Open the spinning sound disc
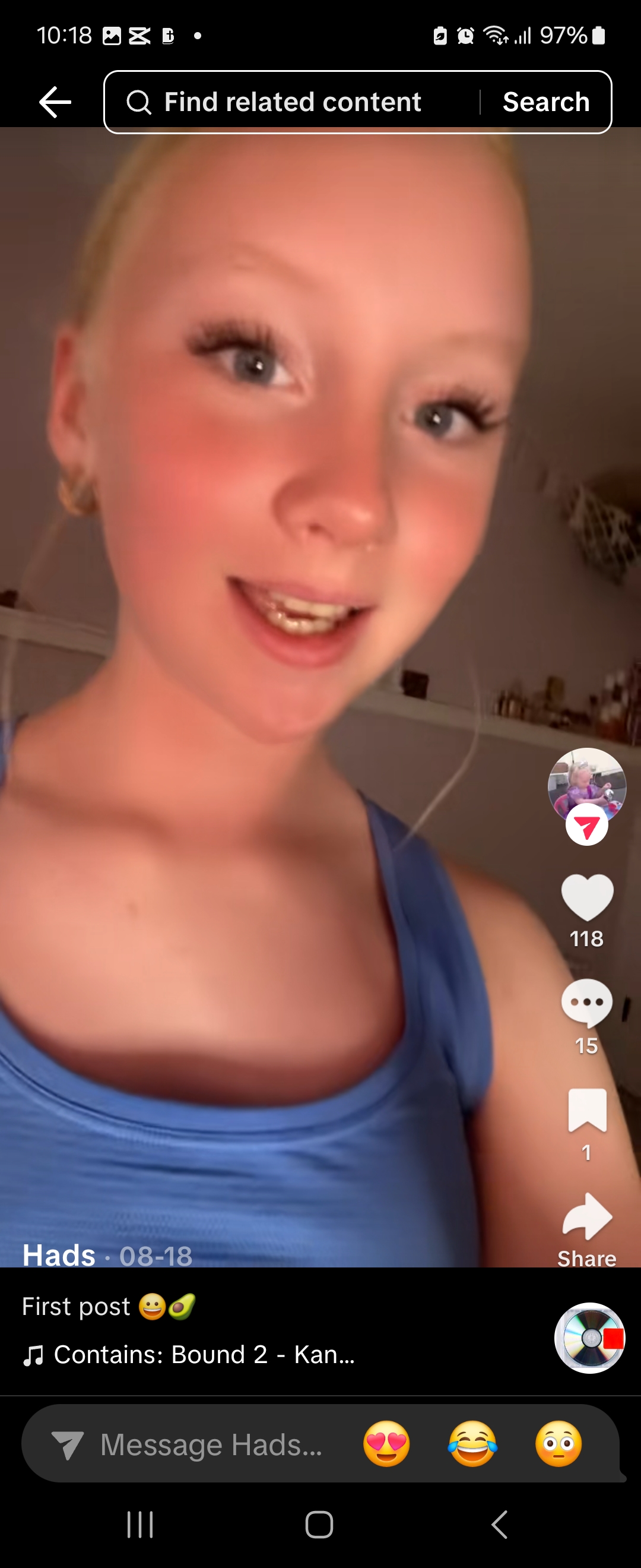Screen dimensions: 641x1568 pos(589,1338)
